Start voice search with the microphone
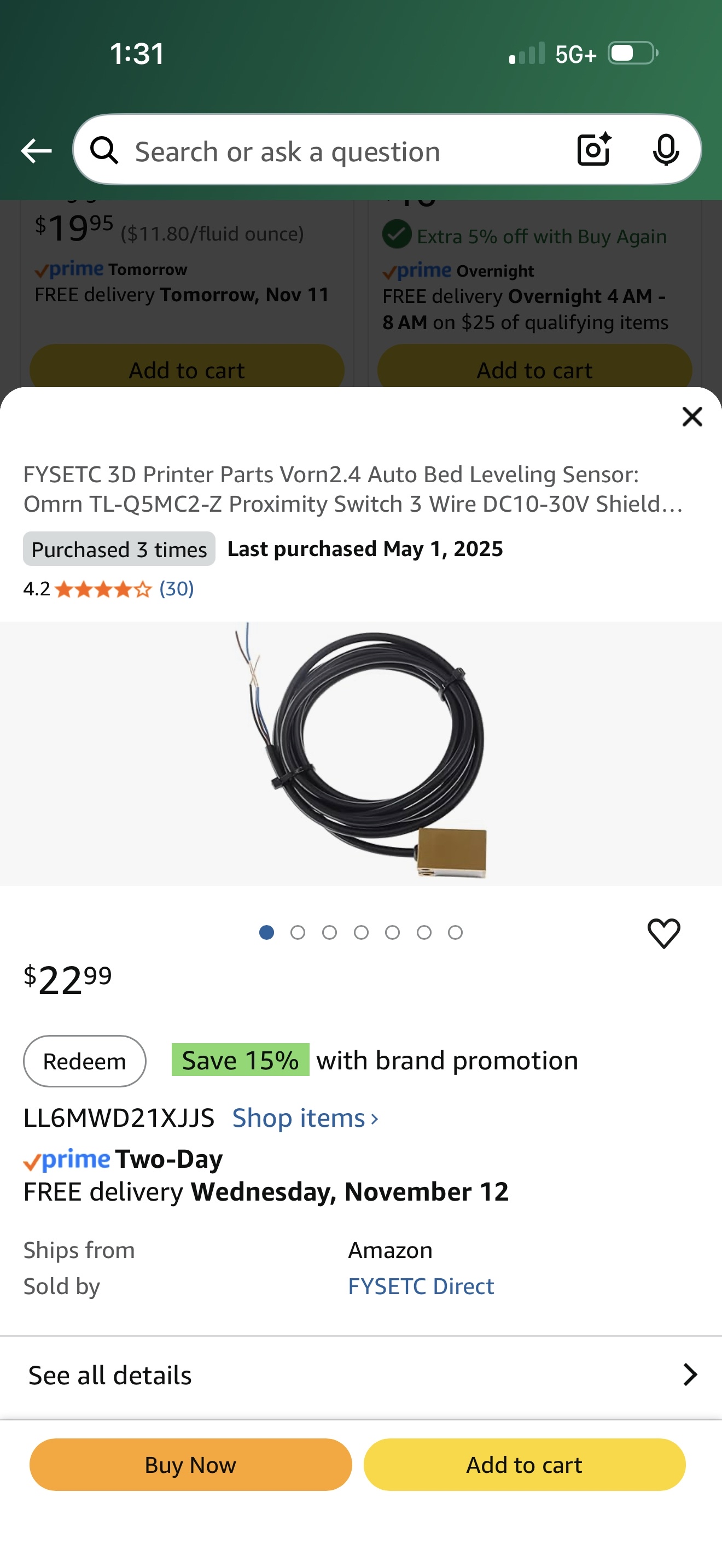 coord(665,150)
